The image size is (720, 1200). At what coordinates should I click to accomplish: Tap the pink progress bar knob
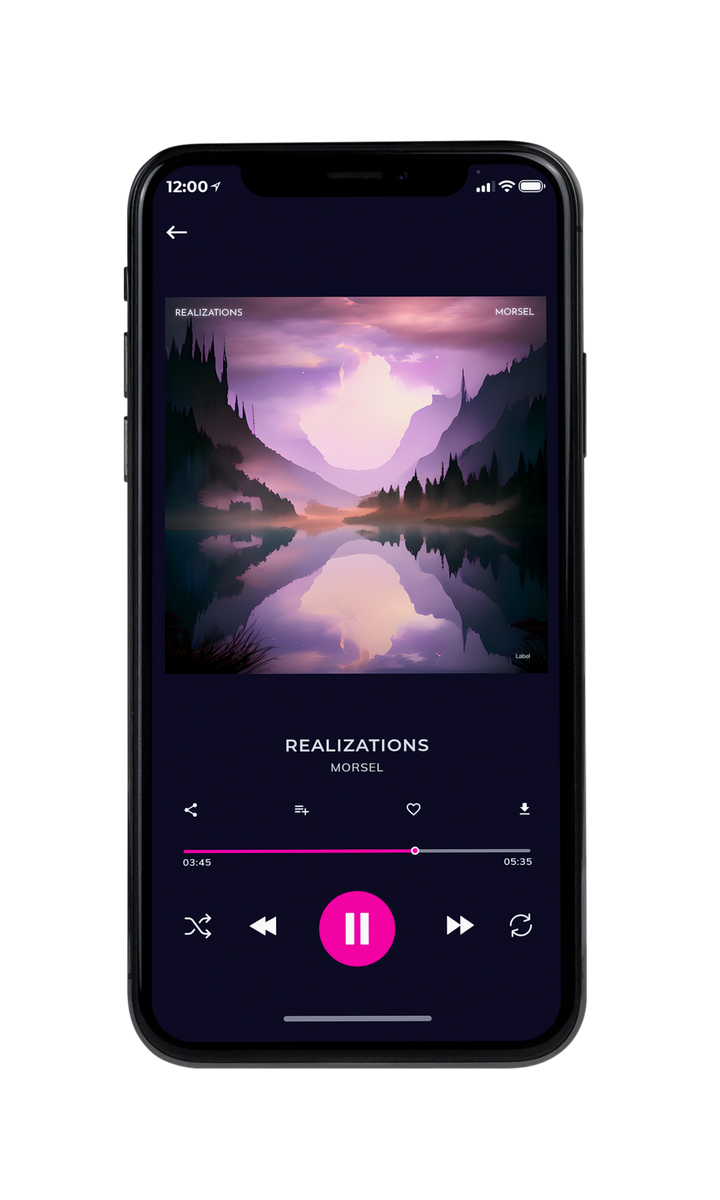point(415,851)
